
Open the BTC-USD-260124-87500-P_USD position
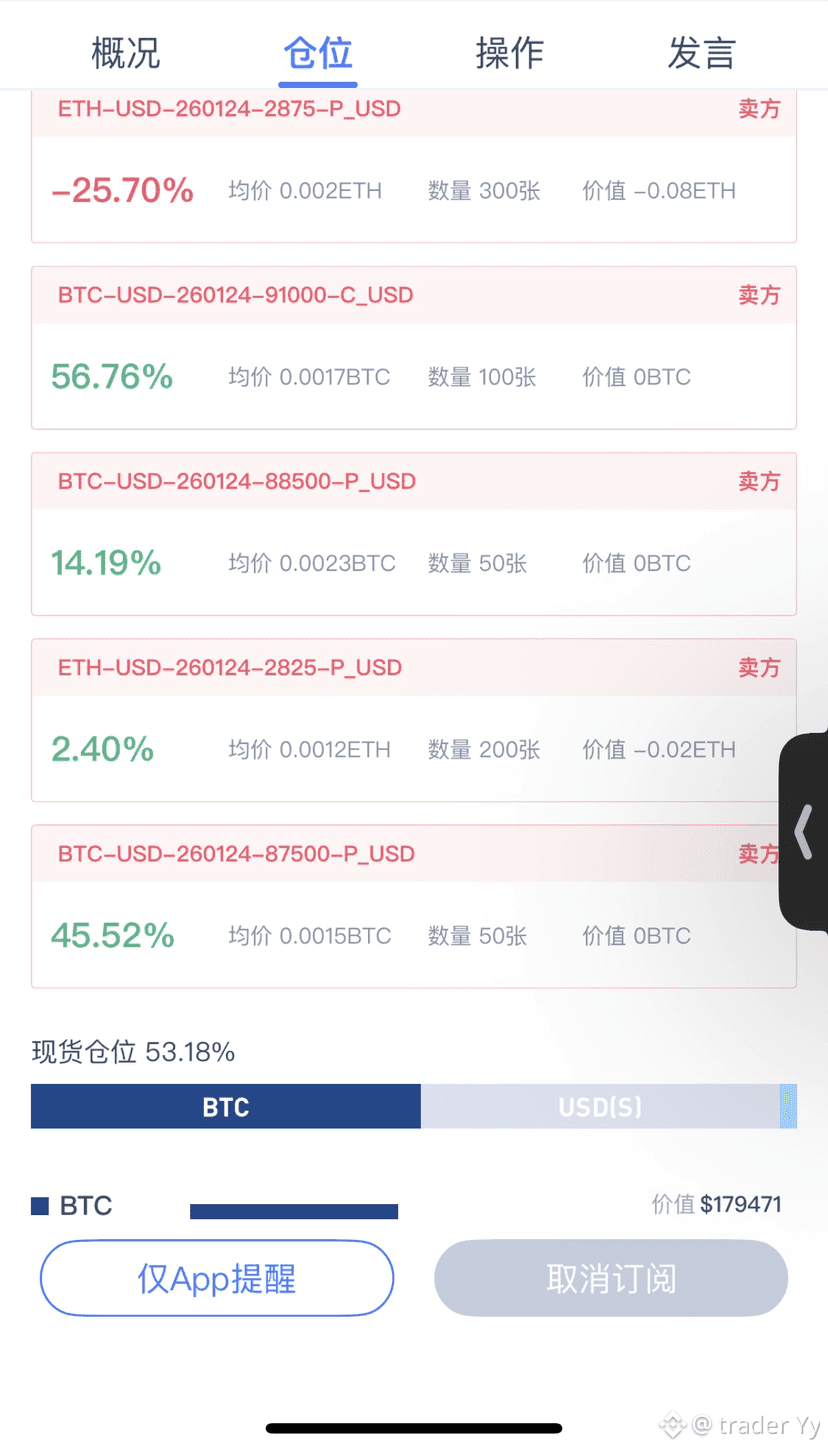point(236,854)
